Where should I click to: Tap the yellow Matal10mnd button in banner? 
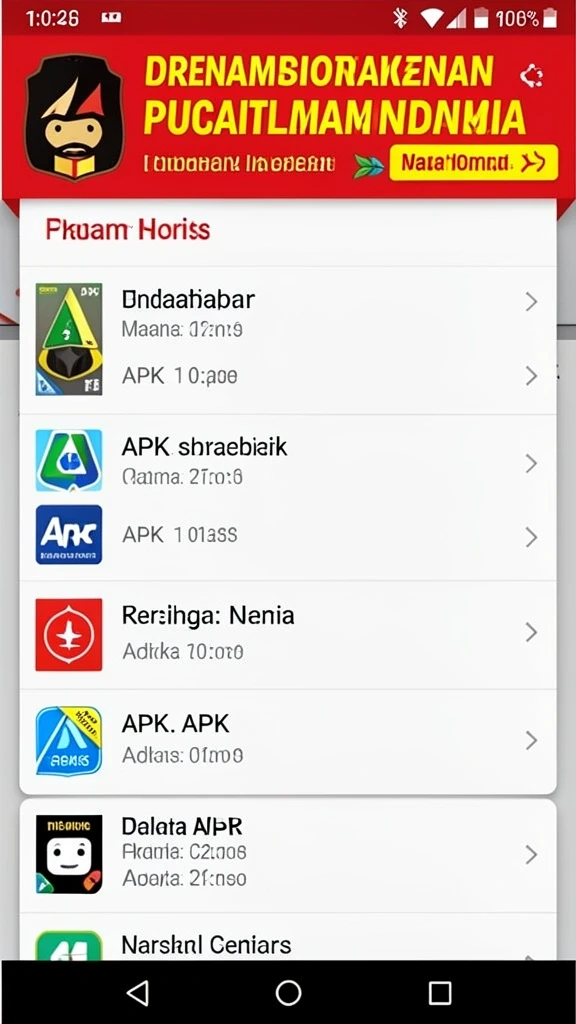pos(473,163)
